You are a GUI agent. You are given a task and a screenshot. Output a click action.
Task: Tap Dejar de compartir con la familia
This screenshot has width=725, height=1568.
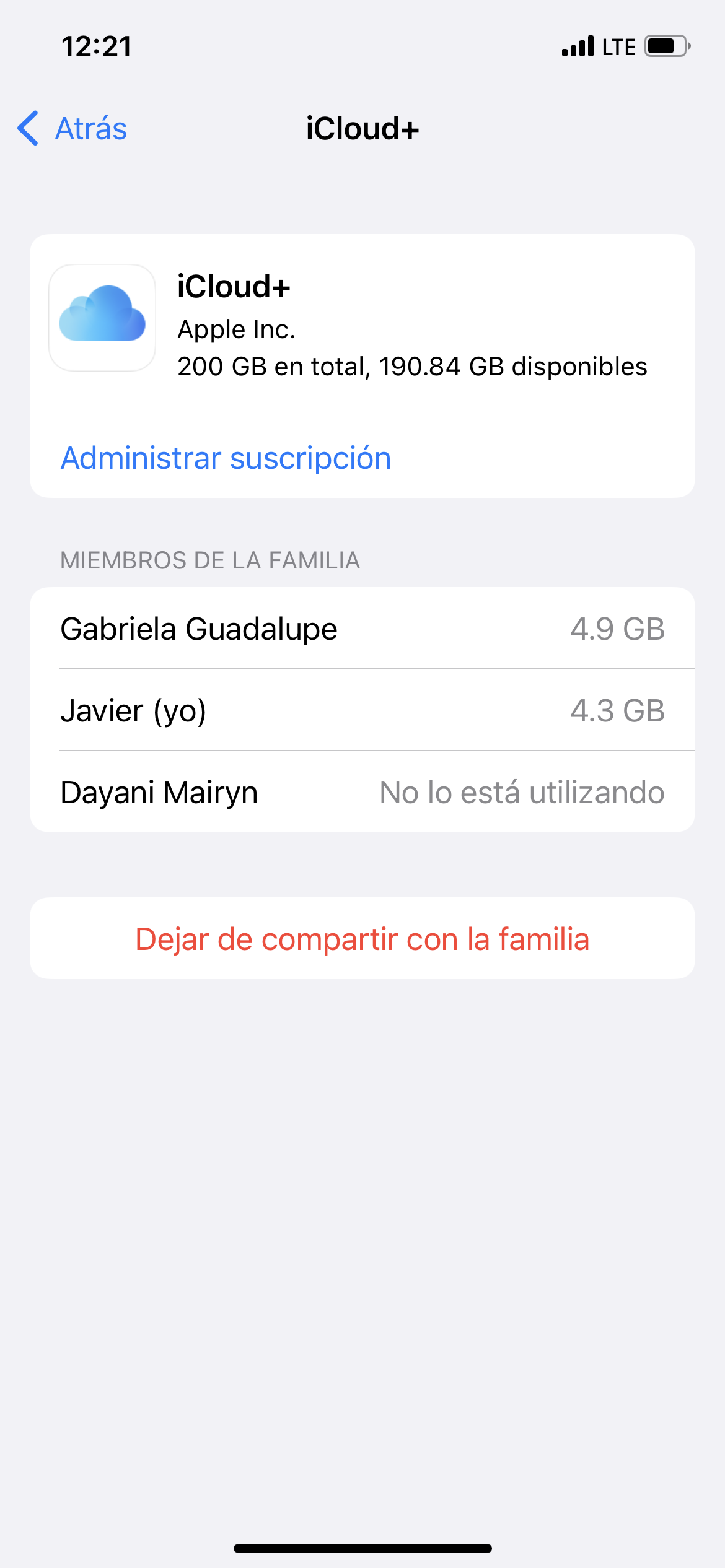click(x=362, y=939)
